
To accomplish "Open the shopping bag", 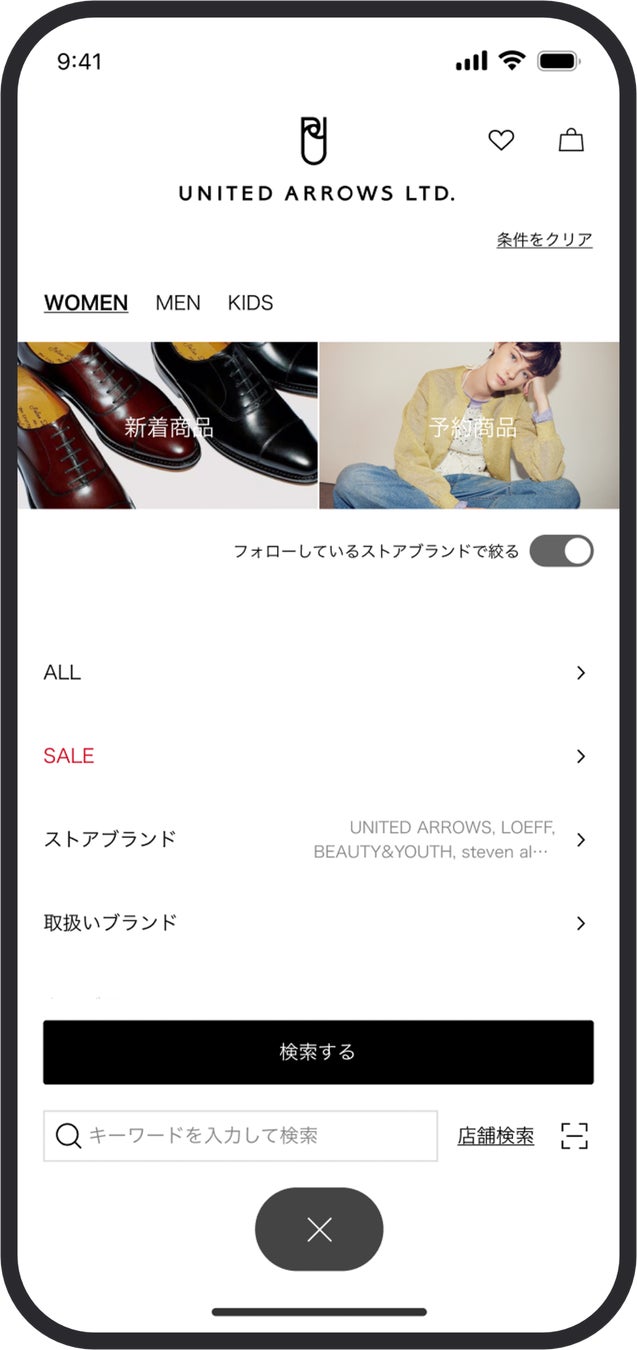I will (x=571, y=140).
